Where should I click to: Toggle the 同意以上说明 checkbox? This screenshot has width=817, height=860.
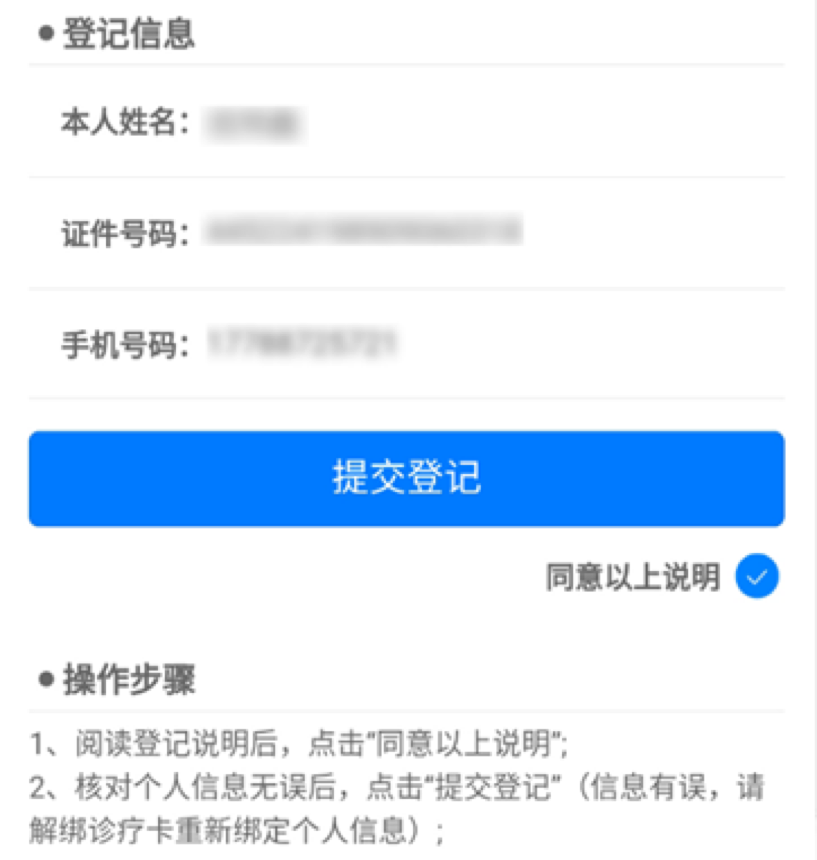(756, 577)
